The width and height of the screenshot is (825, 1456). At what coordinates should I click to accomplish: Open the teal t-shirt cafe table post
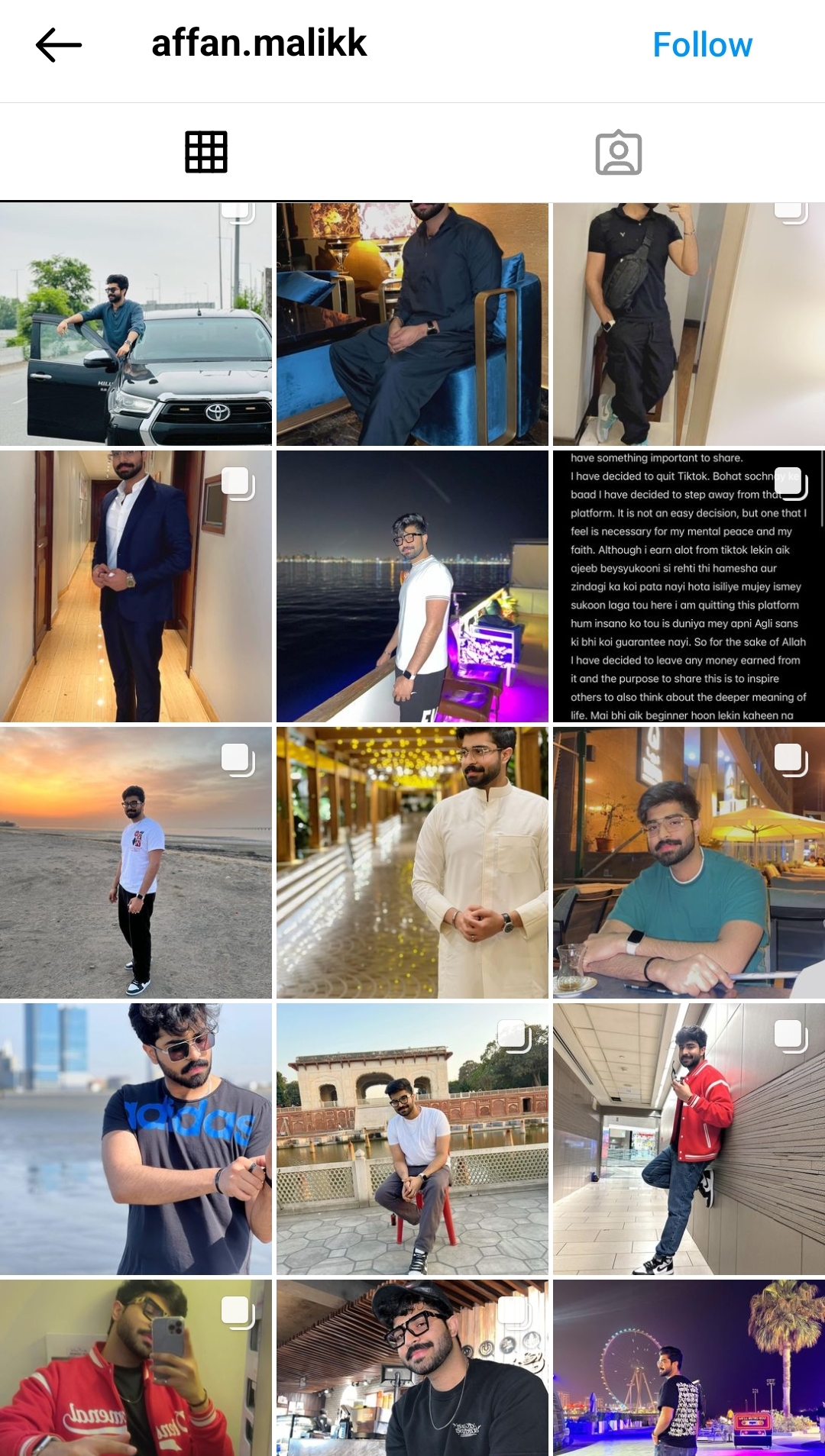coord(688,863)
